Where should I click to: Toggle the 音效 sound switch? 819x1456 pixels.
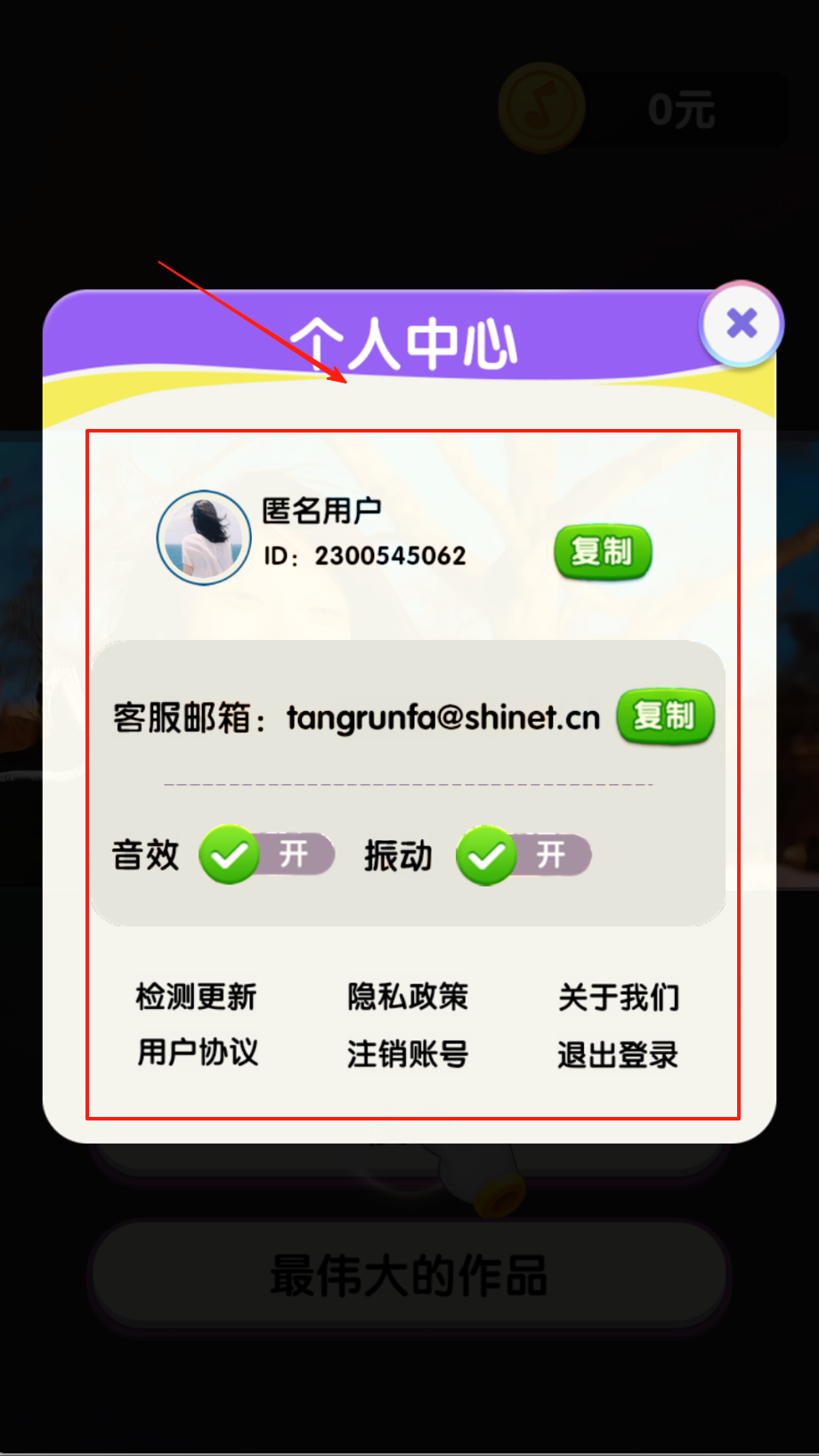(266, 854)
